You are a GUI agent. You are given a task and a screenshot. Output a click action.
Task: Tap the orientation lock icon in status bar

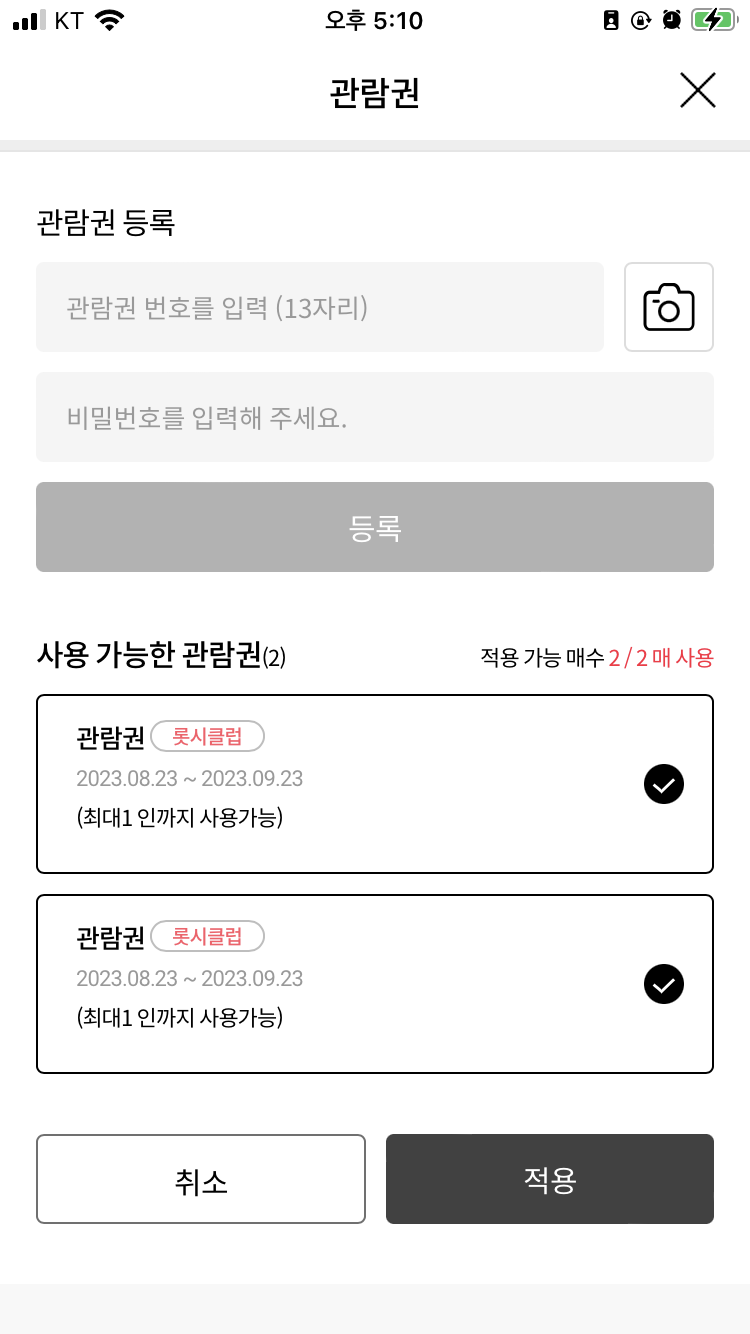[639, 18]
